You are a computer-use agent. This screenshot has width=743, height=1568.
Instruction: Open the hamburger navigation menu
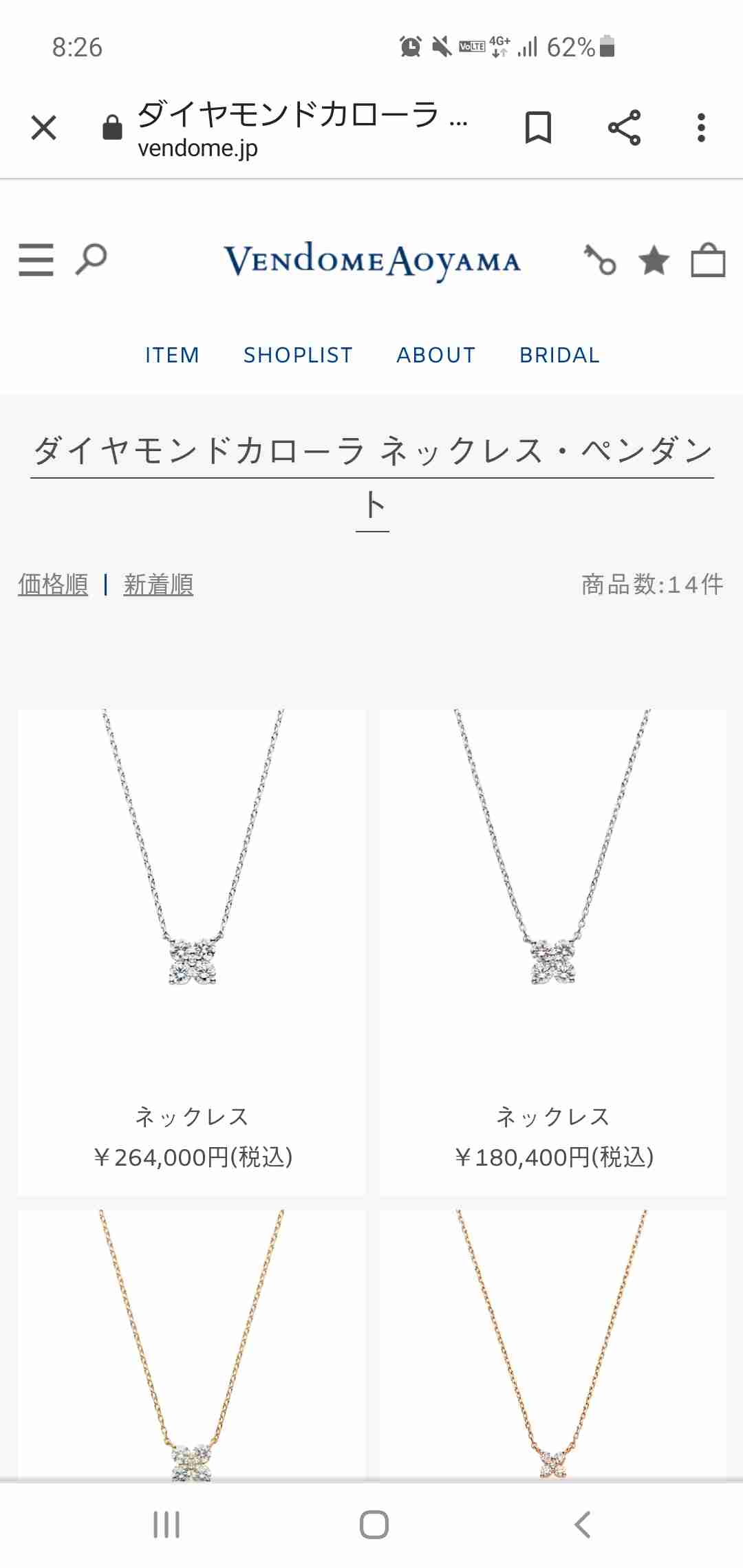(x=35, y=260)
